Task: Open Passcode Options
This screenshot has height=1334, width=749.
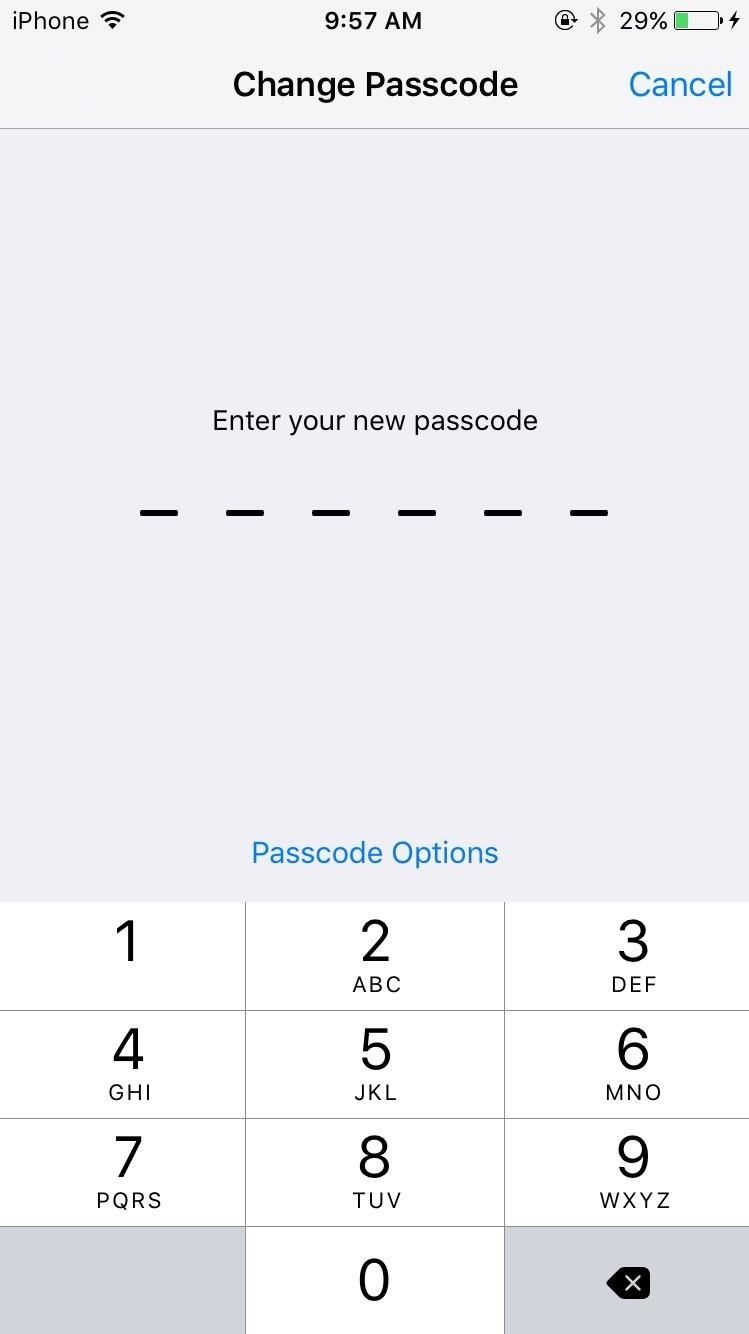Action: coord(374,853)
